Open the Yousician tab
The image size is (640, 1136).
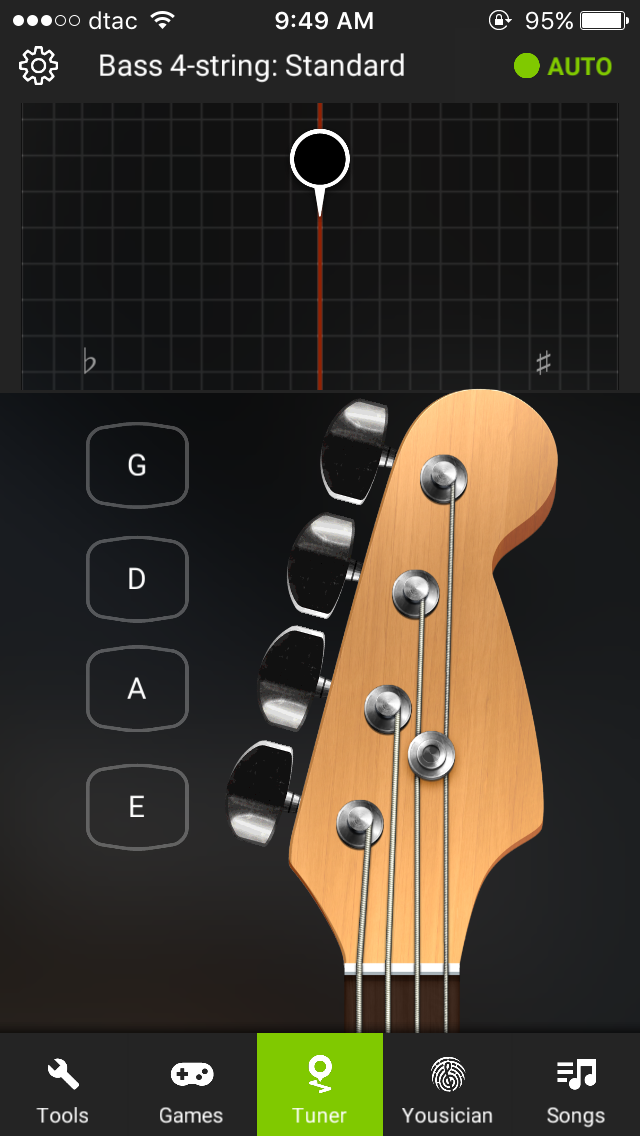pyautogui.click(x=447, y=1087)
